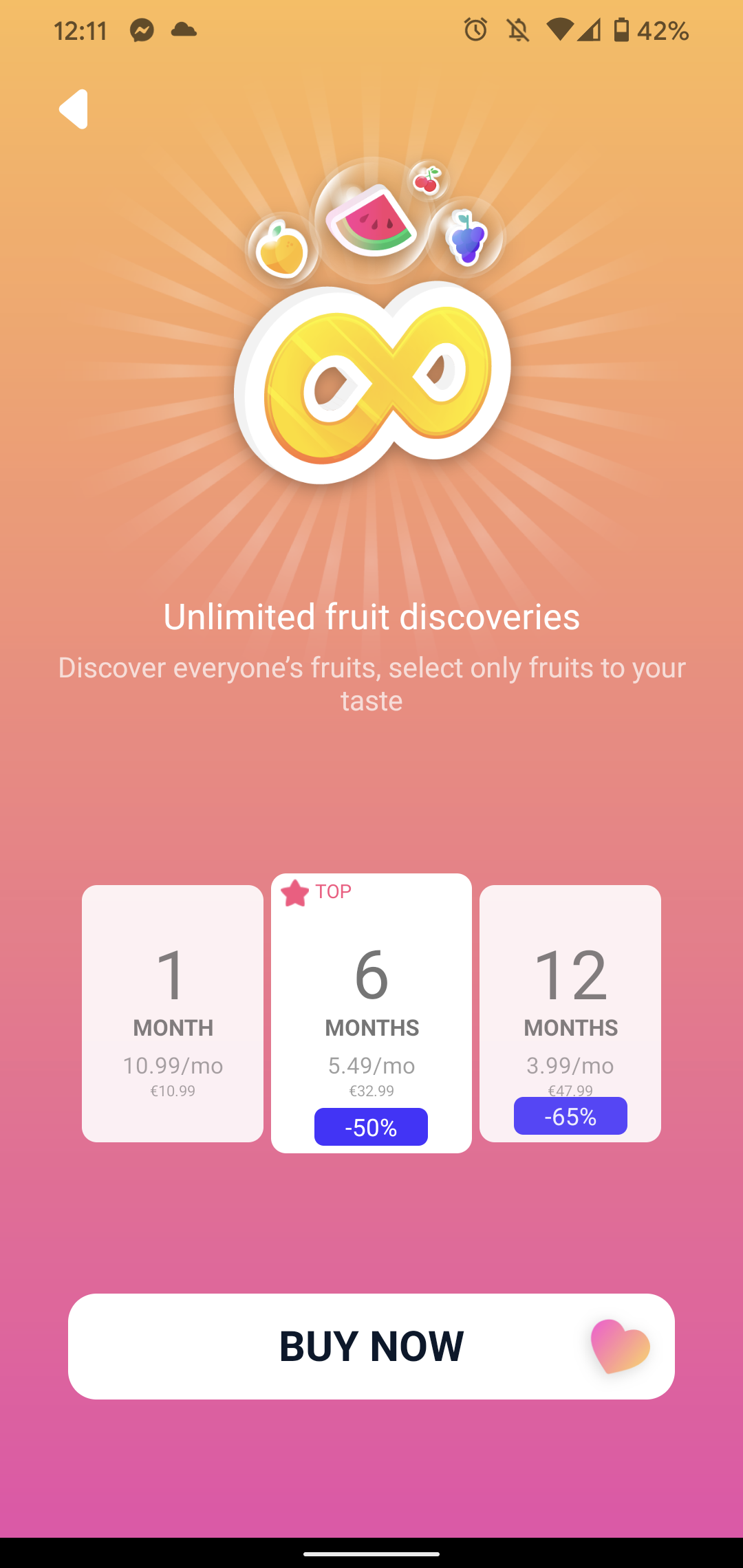Image resolution: width=743 pixels, height=1568 pixels.
Task: Tap the cherry fruit icon
Action: coord(427,181)
